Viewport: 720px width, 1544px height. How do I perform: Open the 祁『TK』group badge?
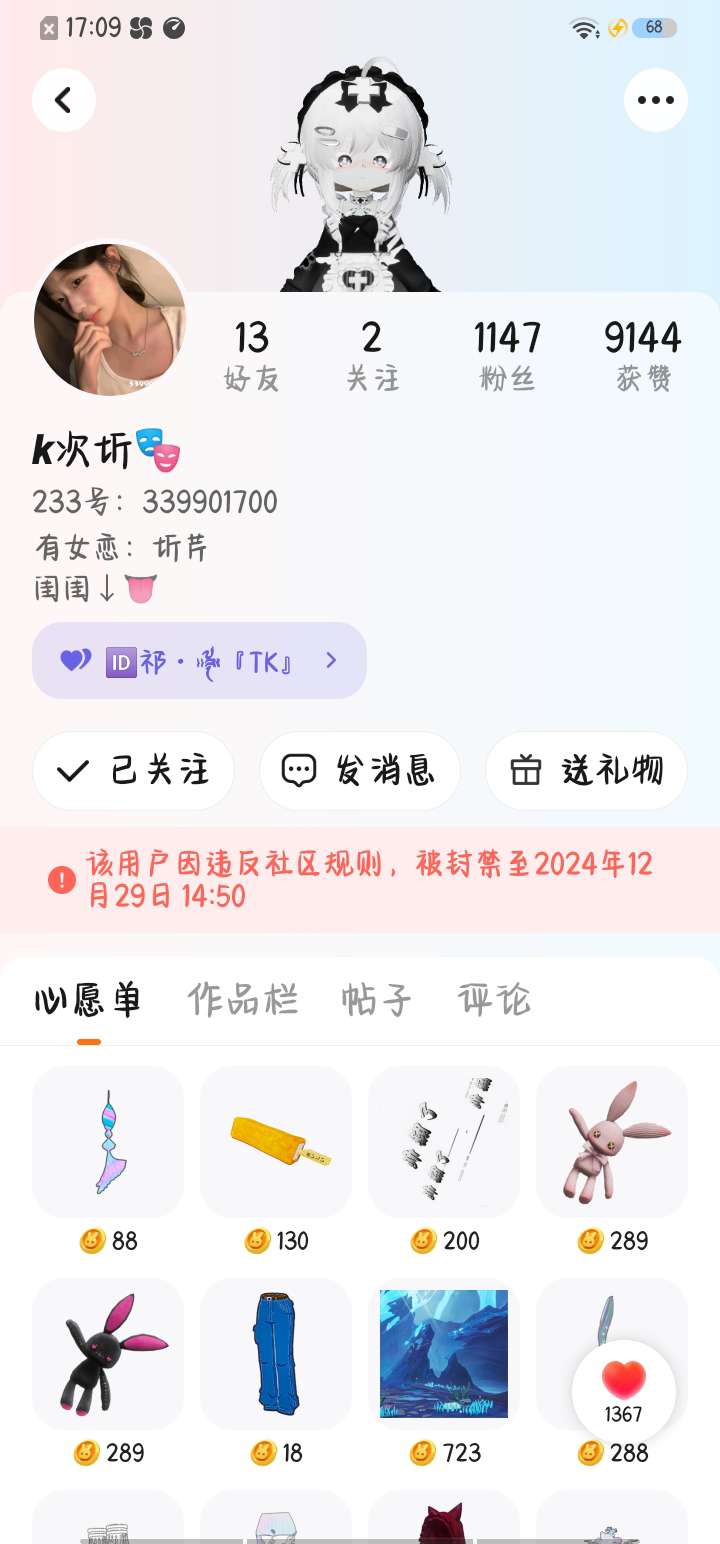199,661
